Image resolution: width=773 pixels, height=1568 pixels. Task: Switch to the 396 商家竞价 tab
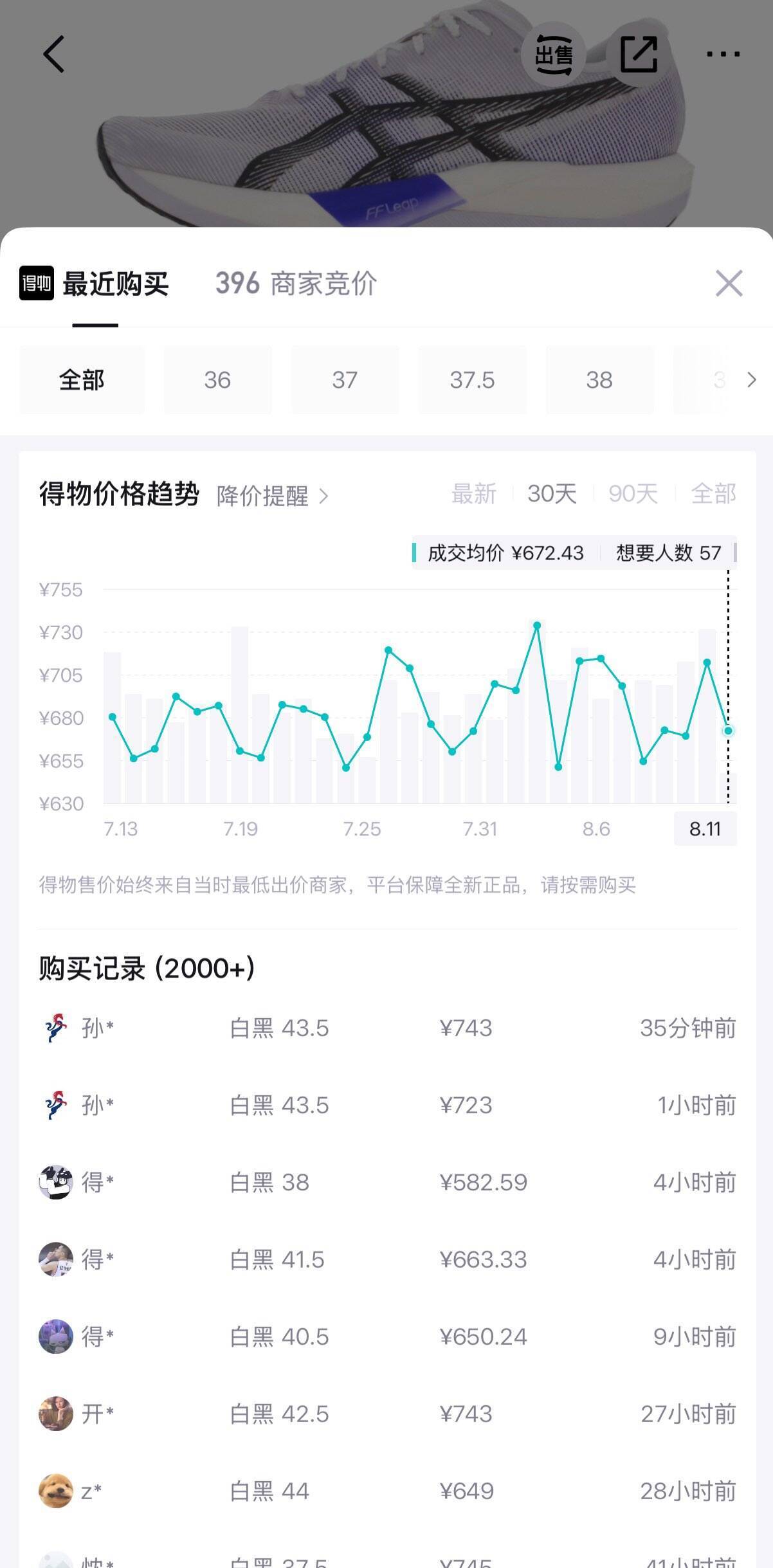(296, 284)
